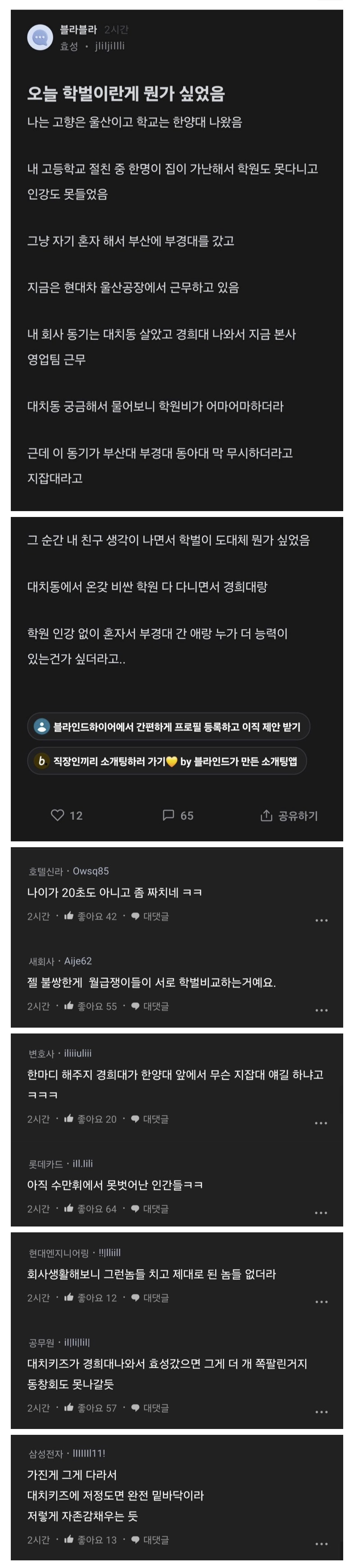Like the 변호사 comment about 경희대 and 한양대
This screenshot has width=354, height=1568.
point(90,1119)
